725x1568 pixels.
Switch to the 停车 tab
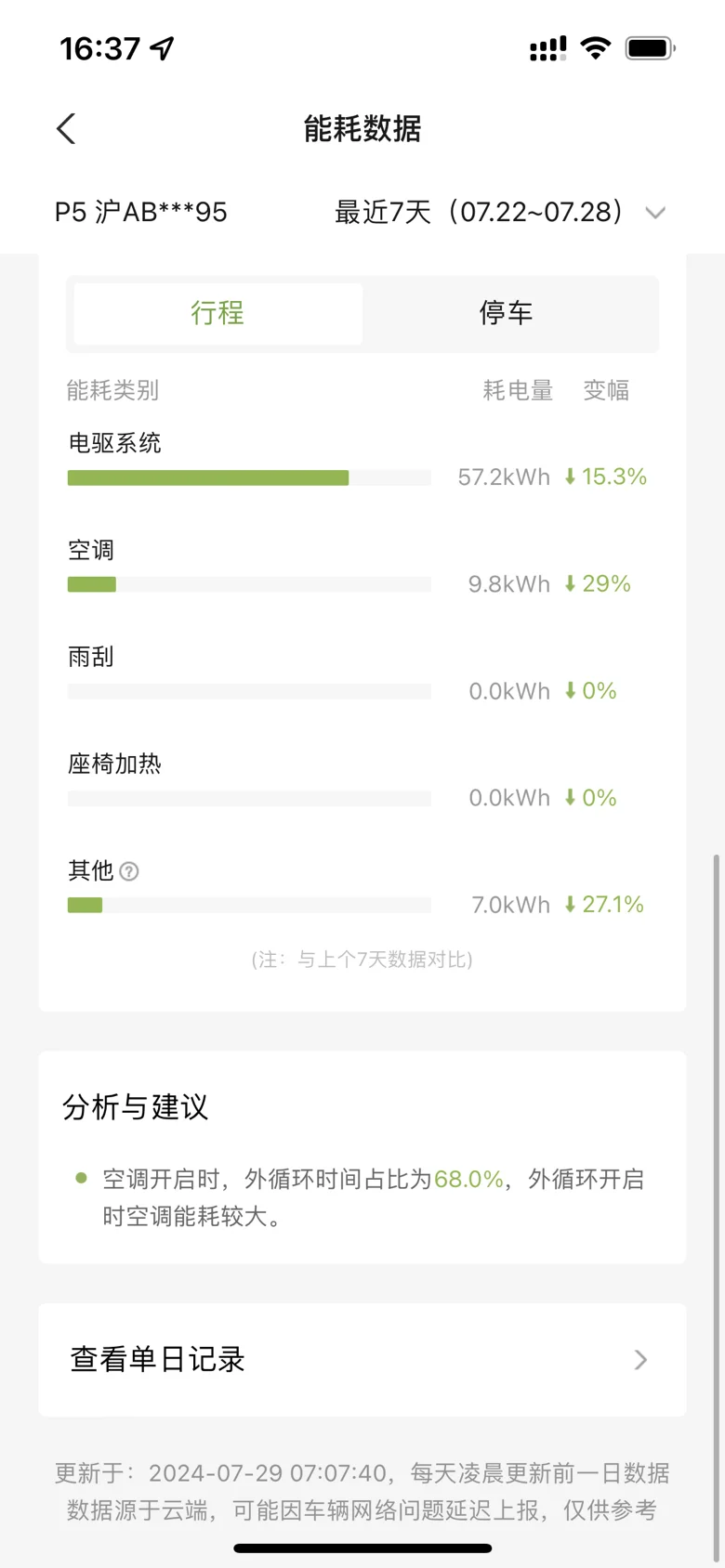point(506,313)
